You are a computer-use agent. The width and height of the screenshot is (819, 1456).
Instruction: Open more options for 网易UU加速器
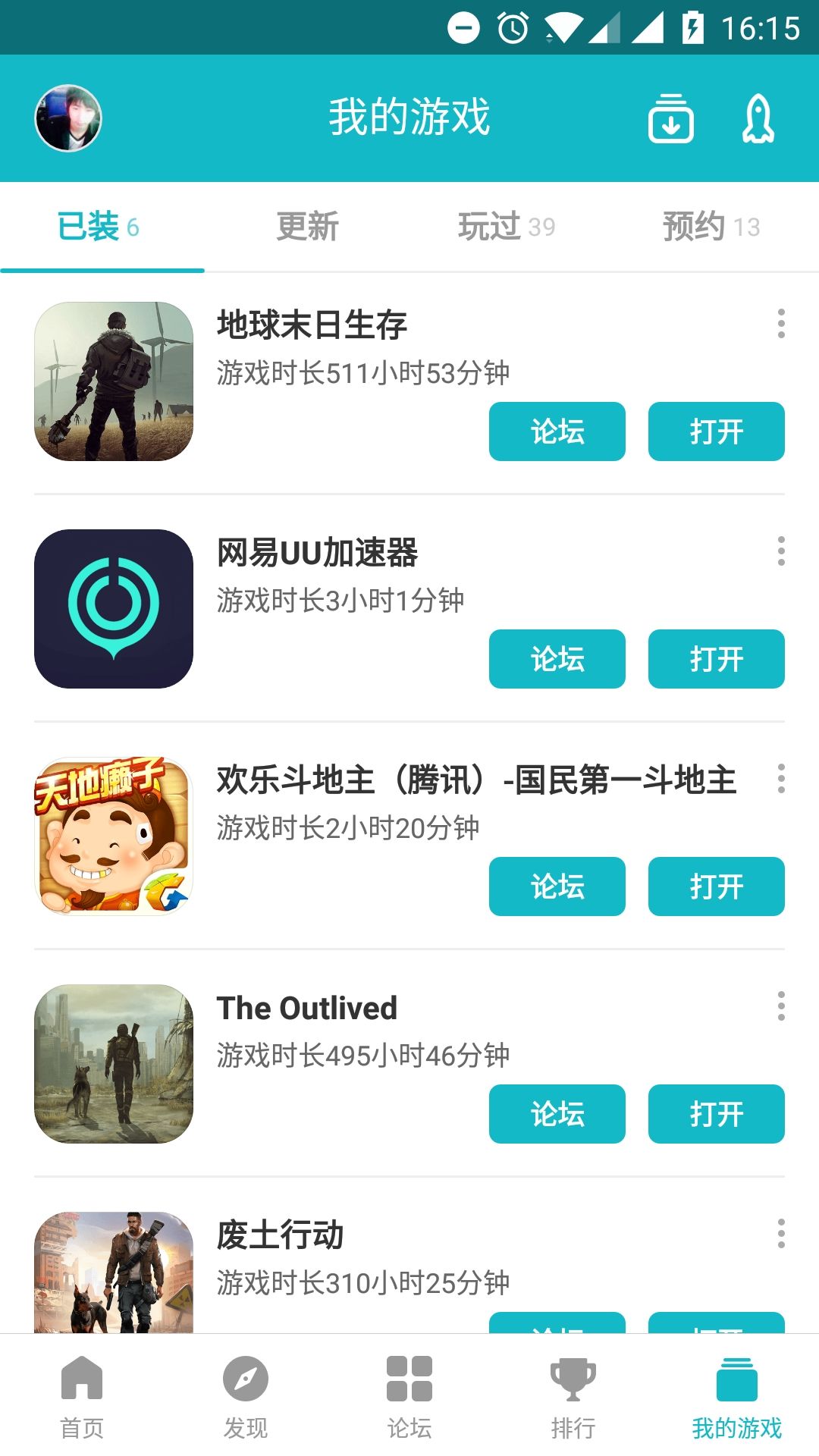[x=781, y=551]
